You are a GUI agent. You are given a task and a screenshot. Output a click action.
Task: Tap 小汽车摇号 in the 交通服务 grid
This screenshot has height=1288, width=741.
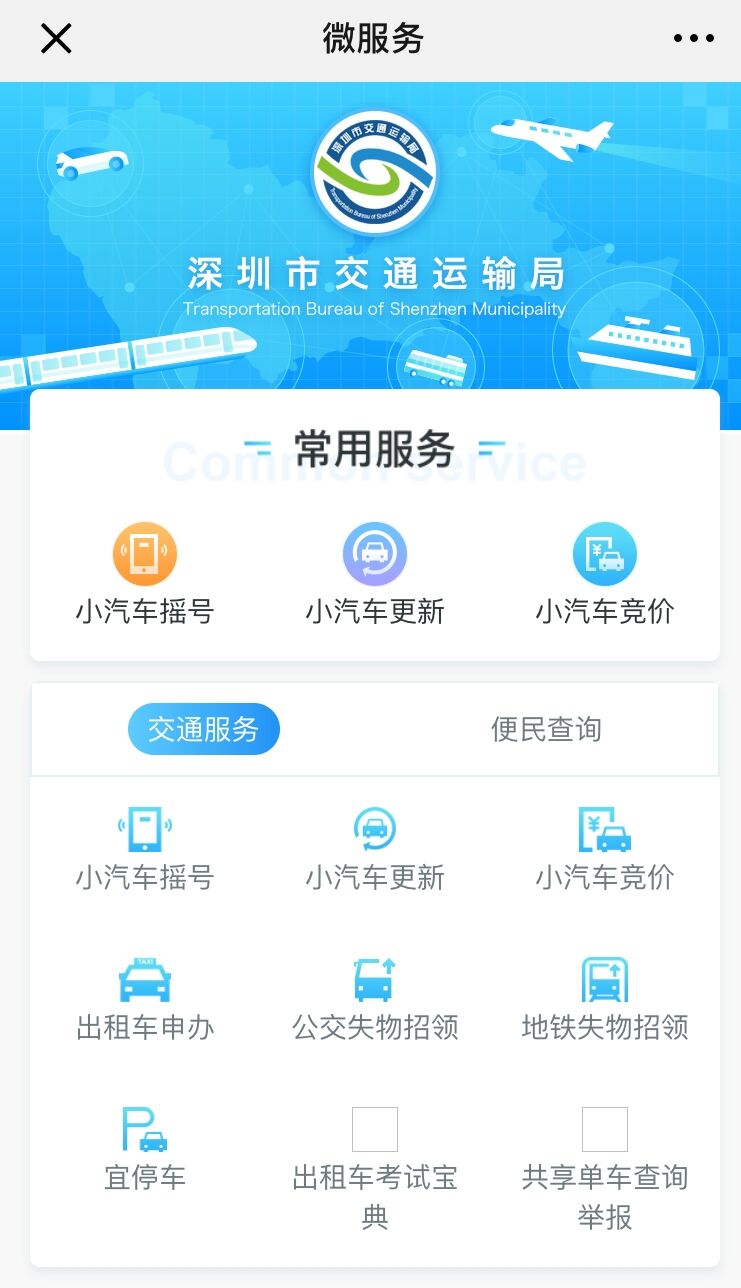(145, 850)
